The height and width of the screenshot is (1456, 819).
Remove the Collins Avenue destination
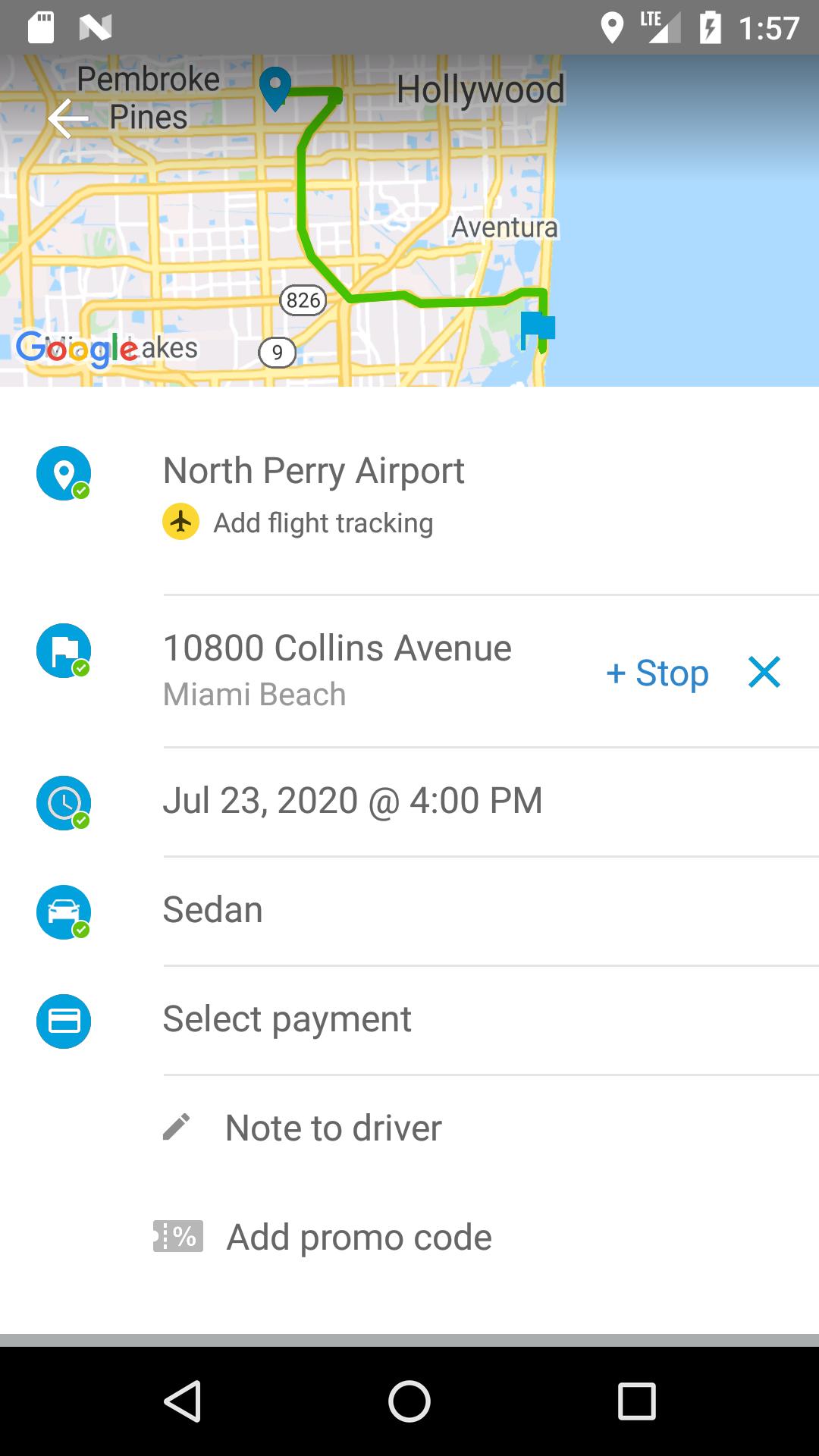pyautogui.click(x=764, y=673)
